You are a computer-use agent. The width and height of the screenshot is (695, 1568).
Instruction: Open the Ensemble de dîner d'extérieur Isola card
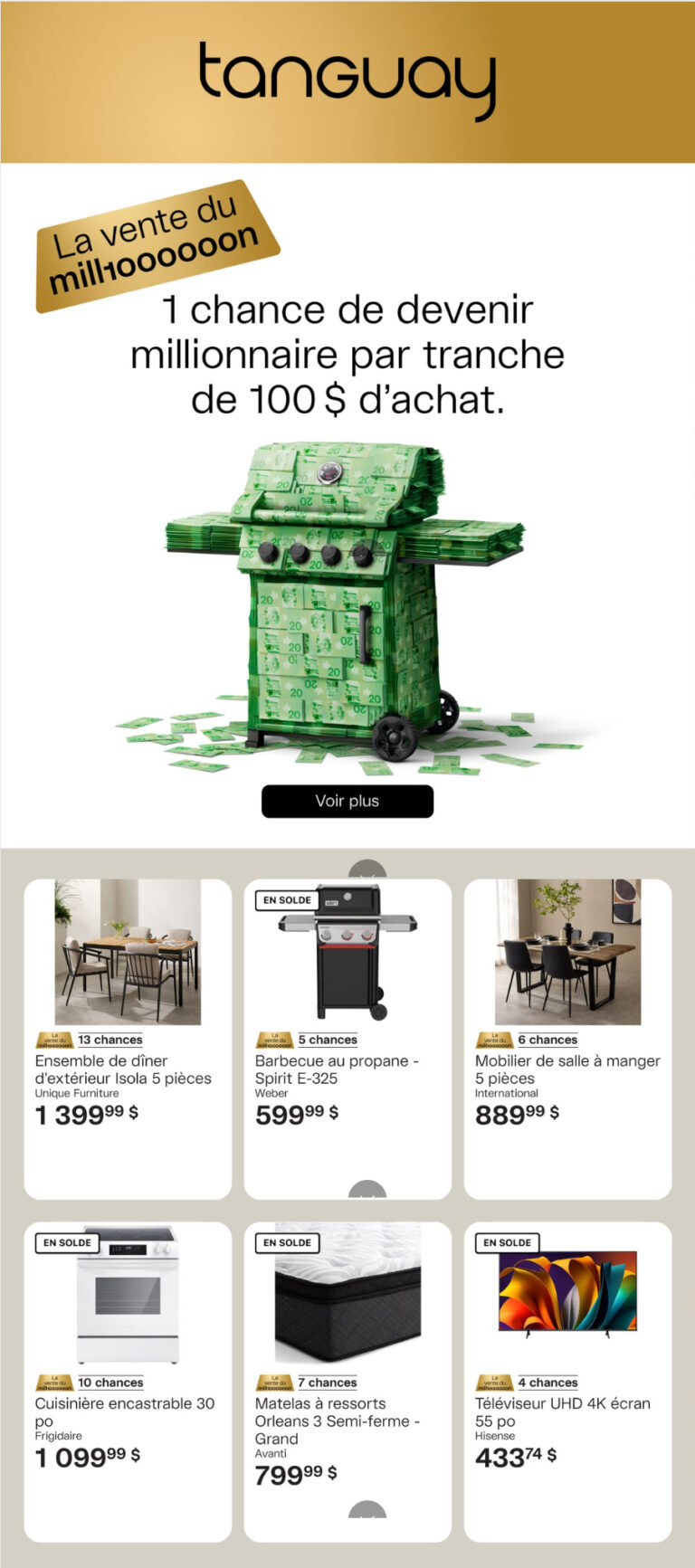click(x=128, y=1038)
